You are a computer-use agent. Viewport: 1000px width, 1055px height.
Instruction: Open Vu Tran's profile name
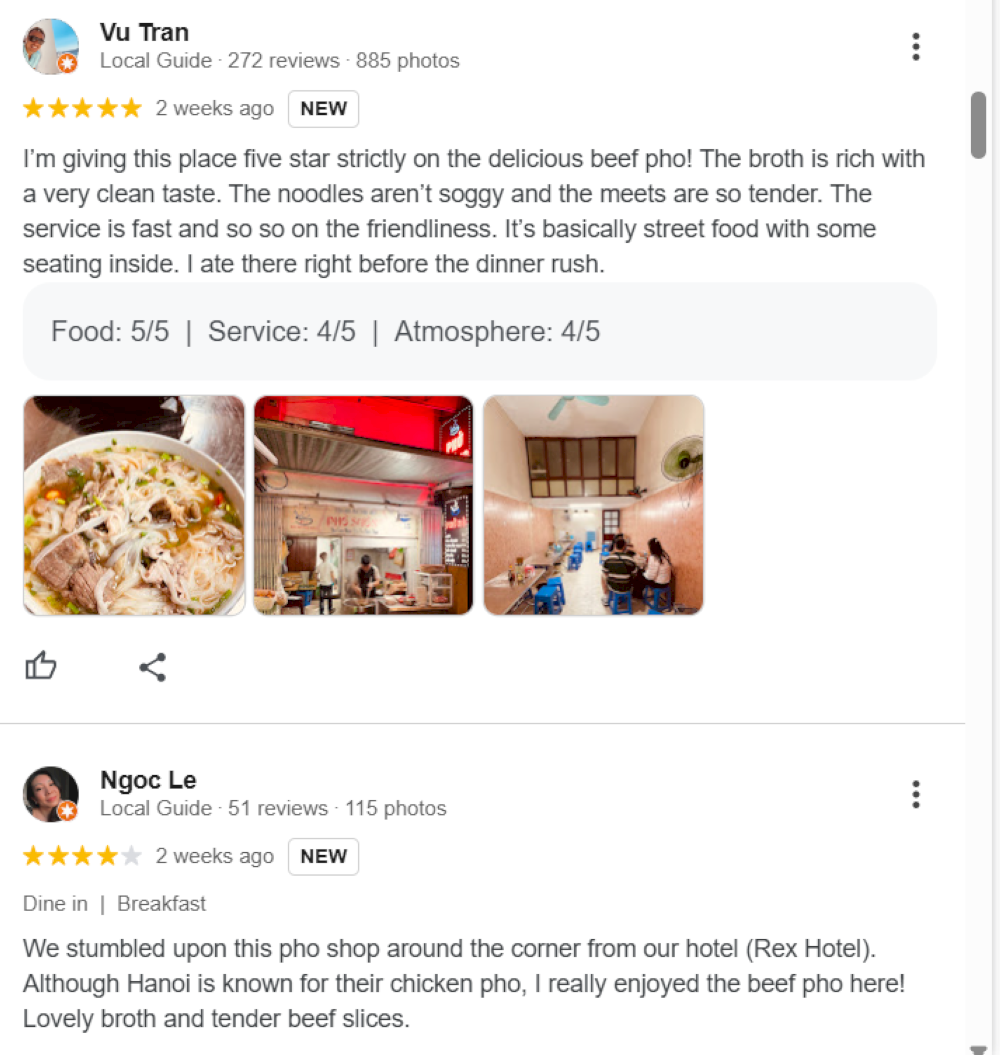144,32
